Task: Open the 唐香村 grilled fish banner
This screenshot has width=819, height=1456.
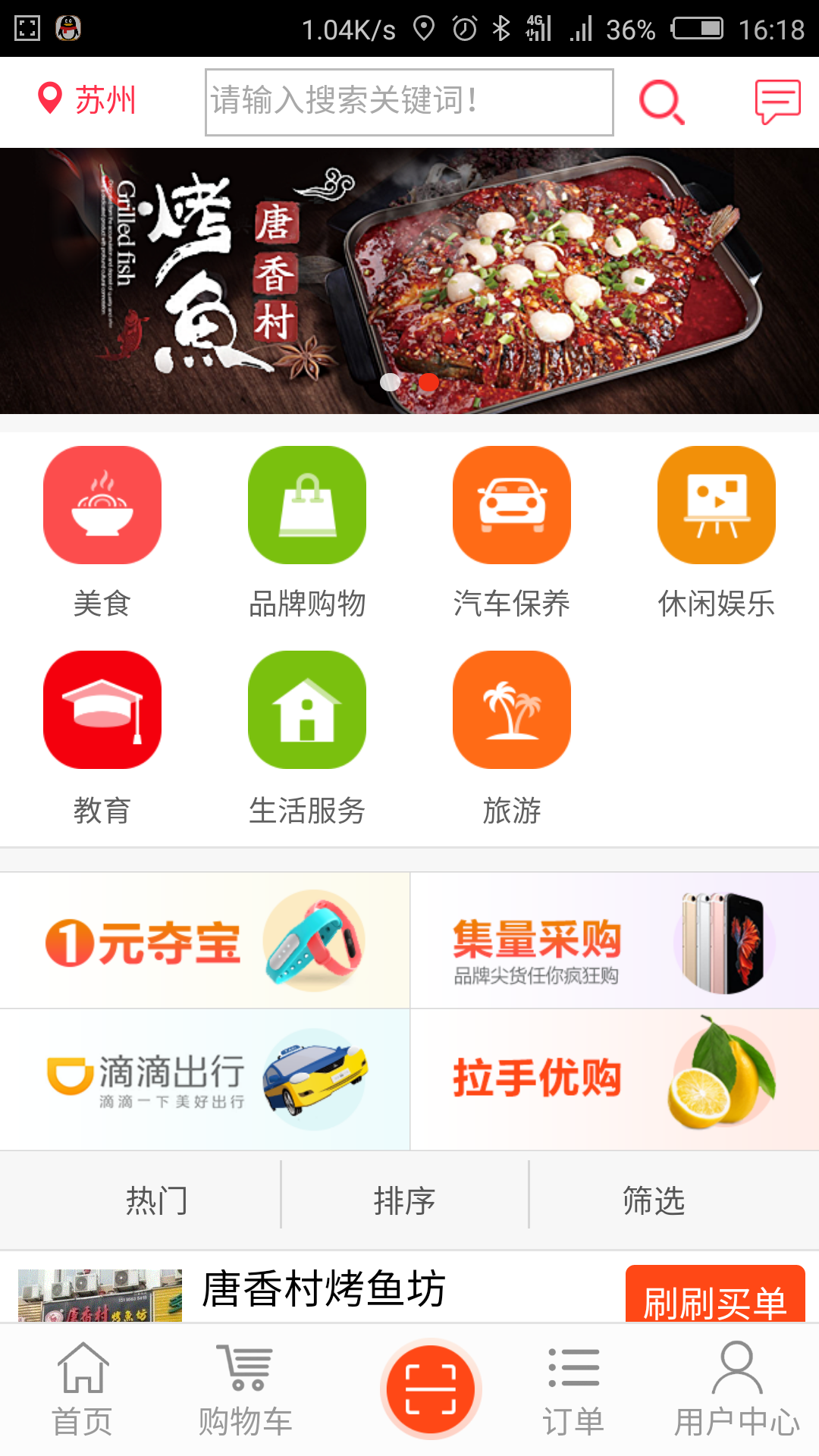Action: [x=409, y=281]
